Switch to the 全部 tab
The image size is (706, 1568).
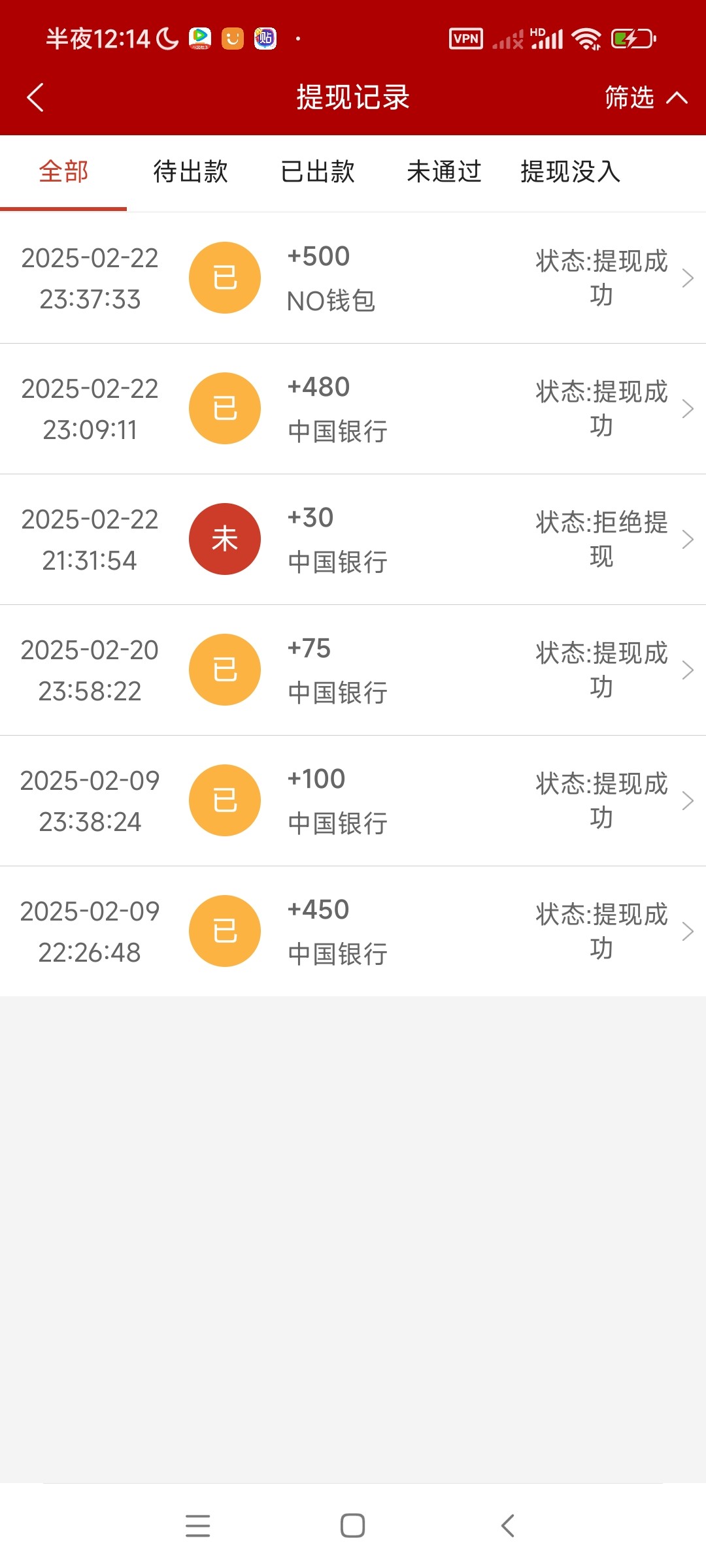63,172
